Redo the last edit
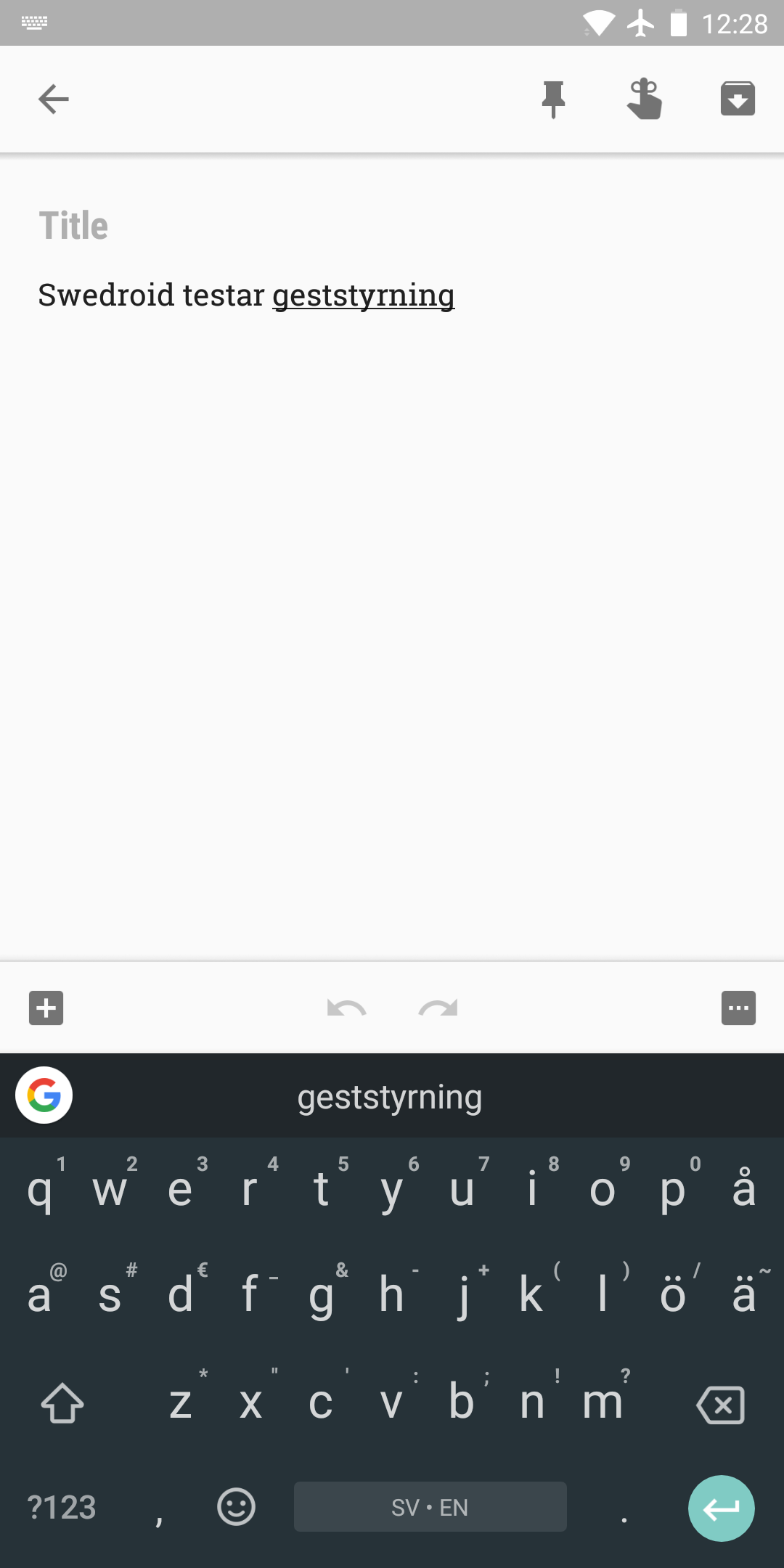Screen dimensions: 784x1568 (438, 1008)
